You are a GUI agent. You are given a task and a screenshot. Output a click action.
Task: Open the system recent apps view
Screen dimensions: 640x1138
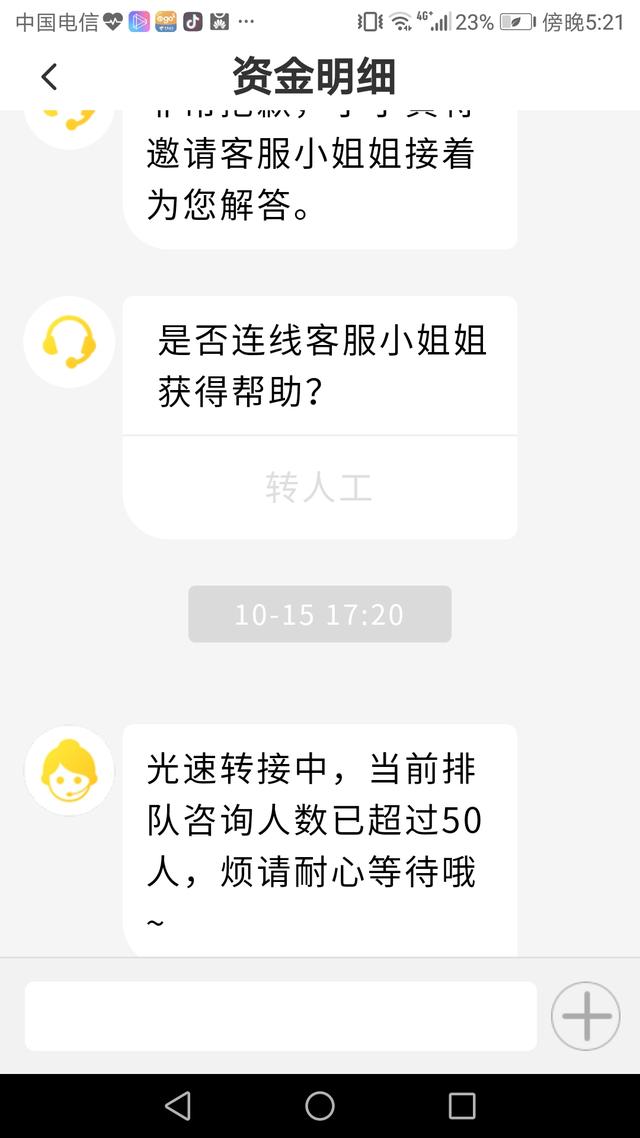(462, 1105)
